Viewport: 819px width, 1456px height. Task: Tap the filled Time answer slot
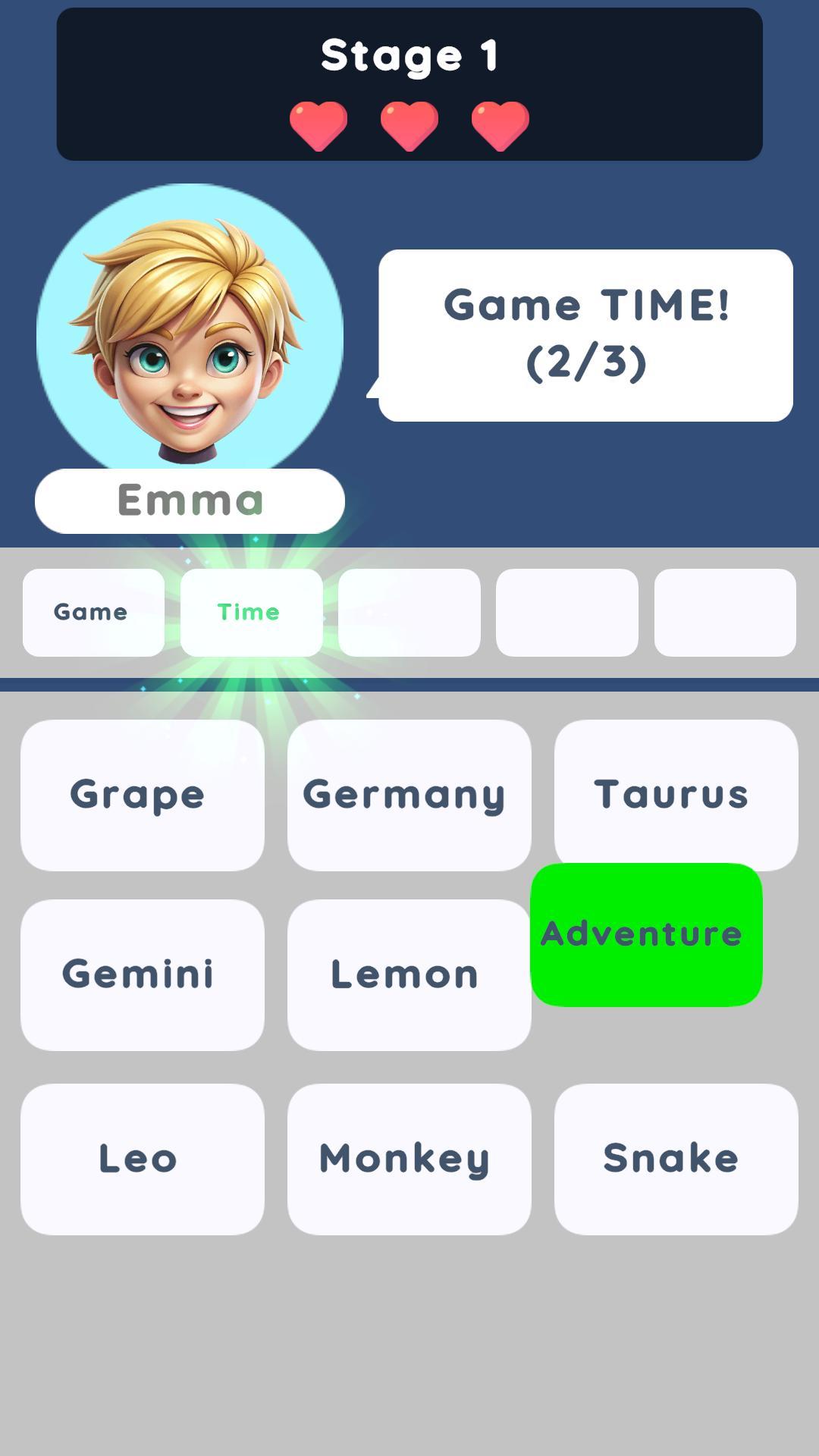(x=251, y=612)
